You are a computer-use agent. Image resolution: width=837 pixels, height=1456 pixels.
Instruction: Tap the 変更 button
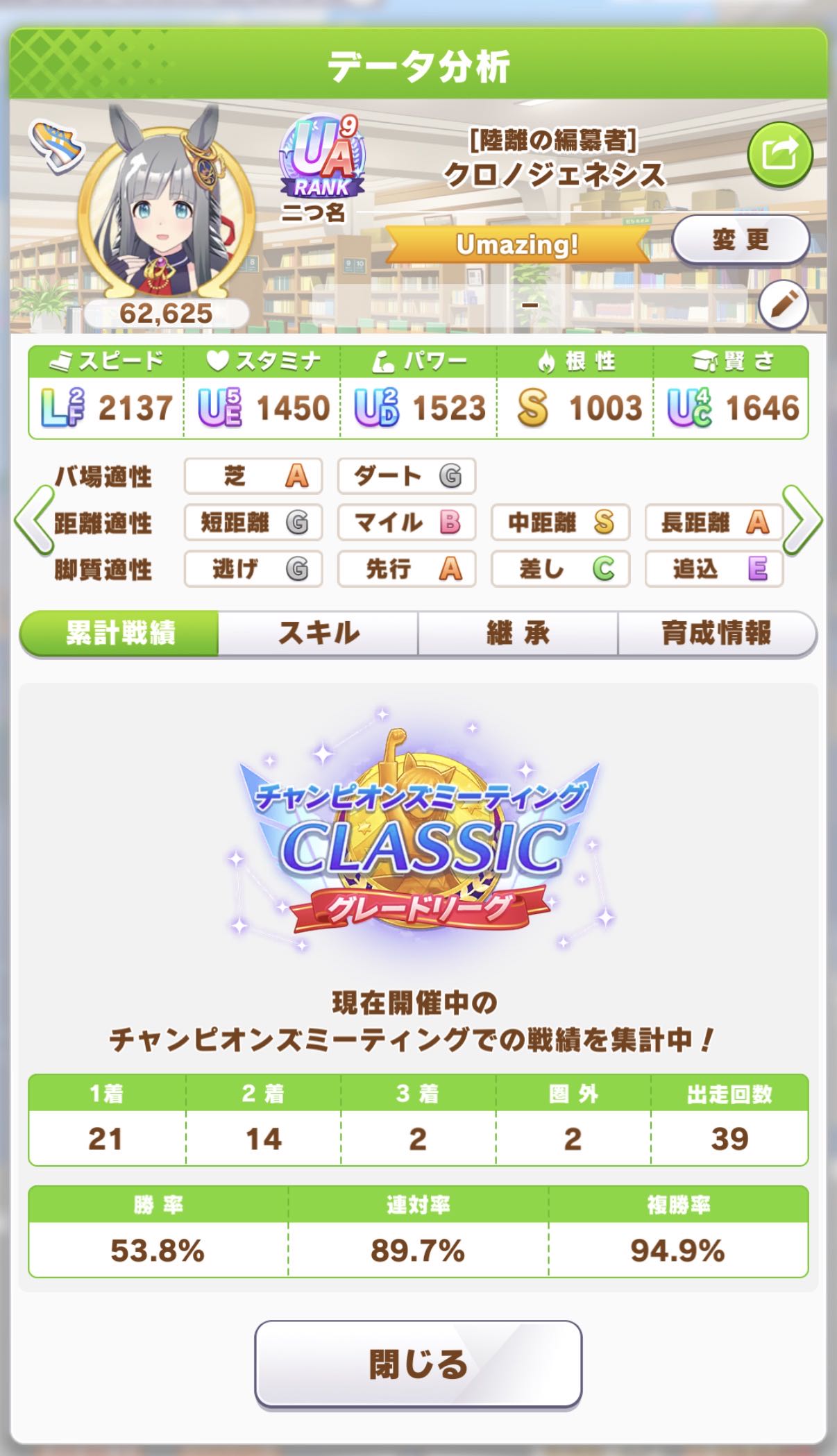coord(741,240)
